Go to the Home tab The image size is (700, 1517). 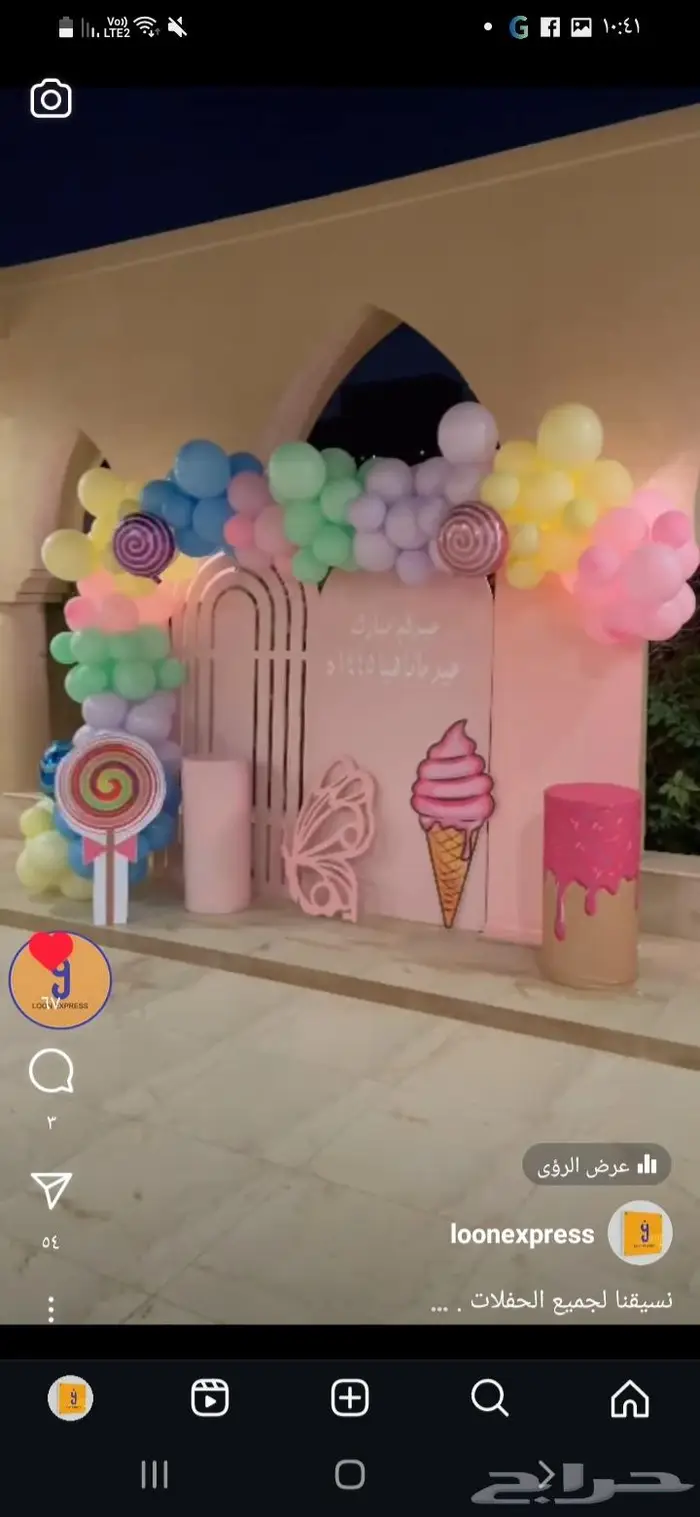[x=629, y=1398]
